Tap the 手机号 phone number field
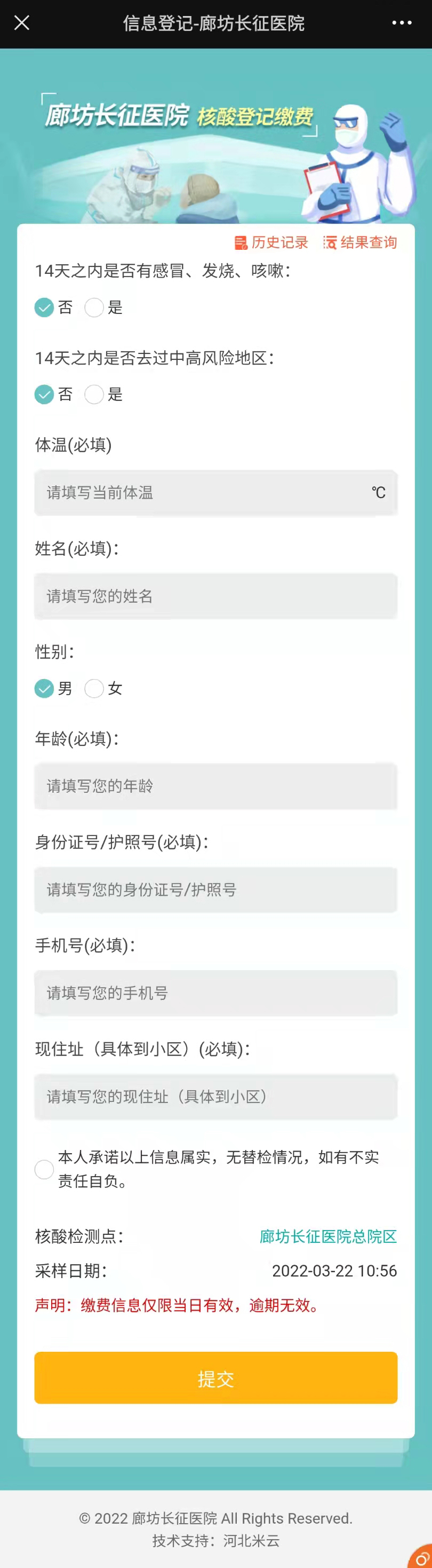This screenshot has width=432, height=1568. pos(215,993)
